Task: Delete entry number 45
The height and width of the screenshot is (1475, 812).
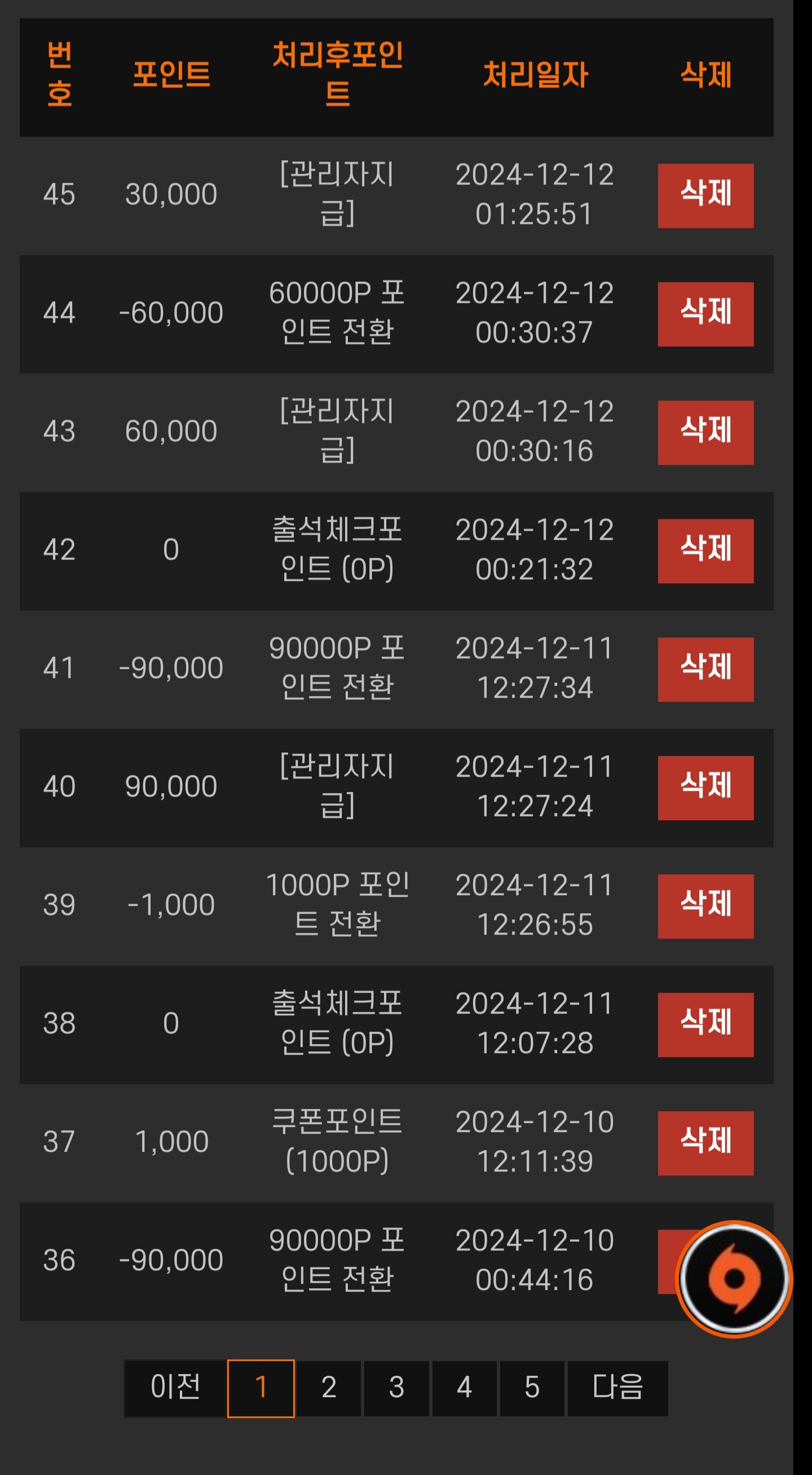Action: point(705,196)
